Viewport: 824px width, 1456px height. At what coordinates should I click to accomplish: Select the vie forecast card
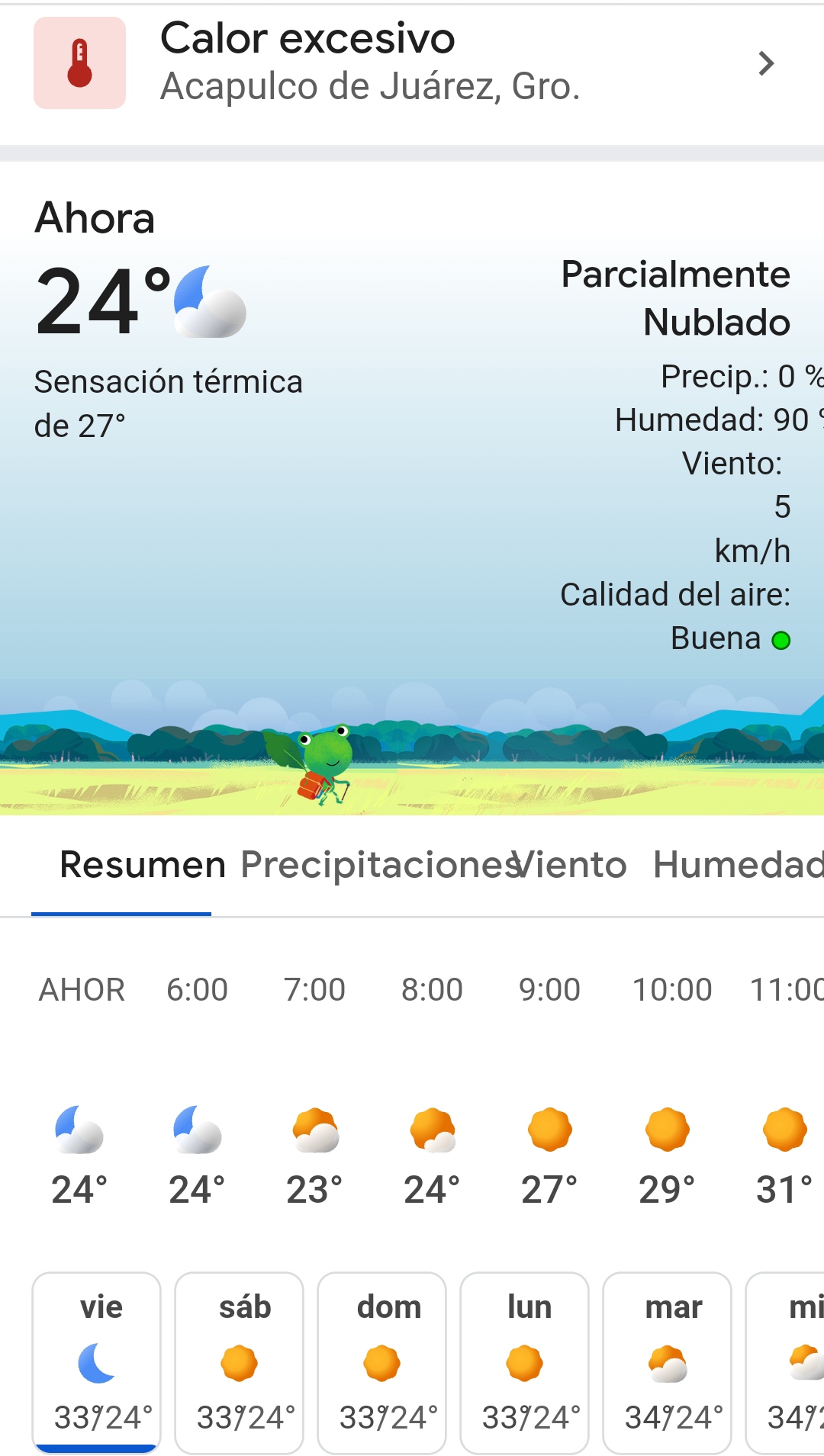coord(97,1362)
